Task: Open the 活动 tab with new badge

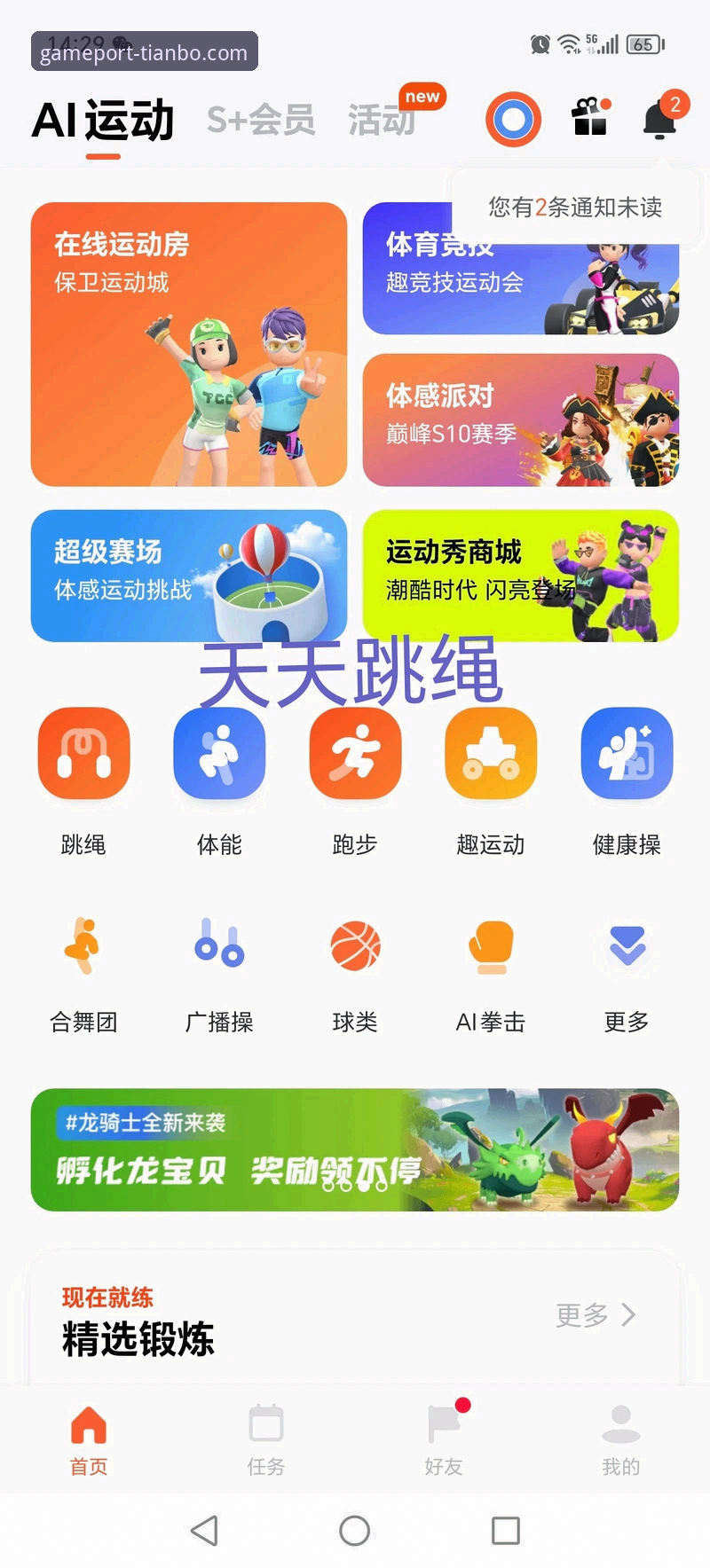Action: coord(383,121)
